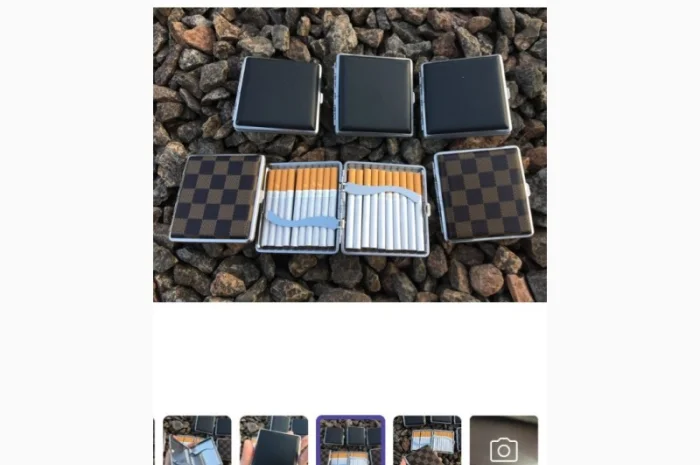Image resolution: width=700 pixels, height=465 pixels.
Task: Open the camera icon tile
Action: 503,442
